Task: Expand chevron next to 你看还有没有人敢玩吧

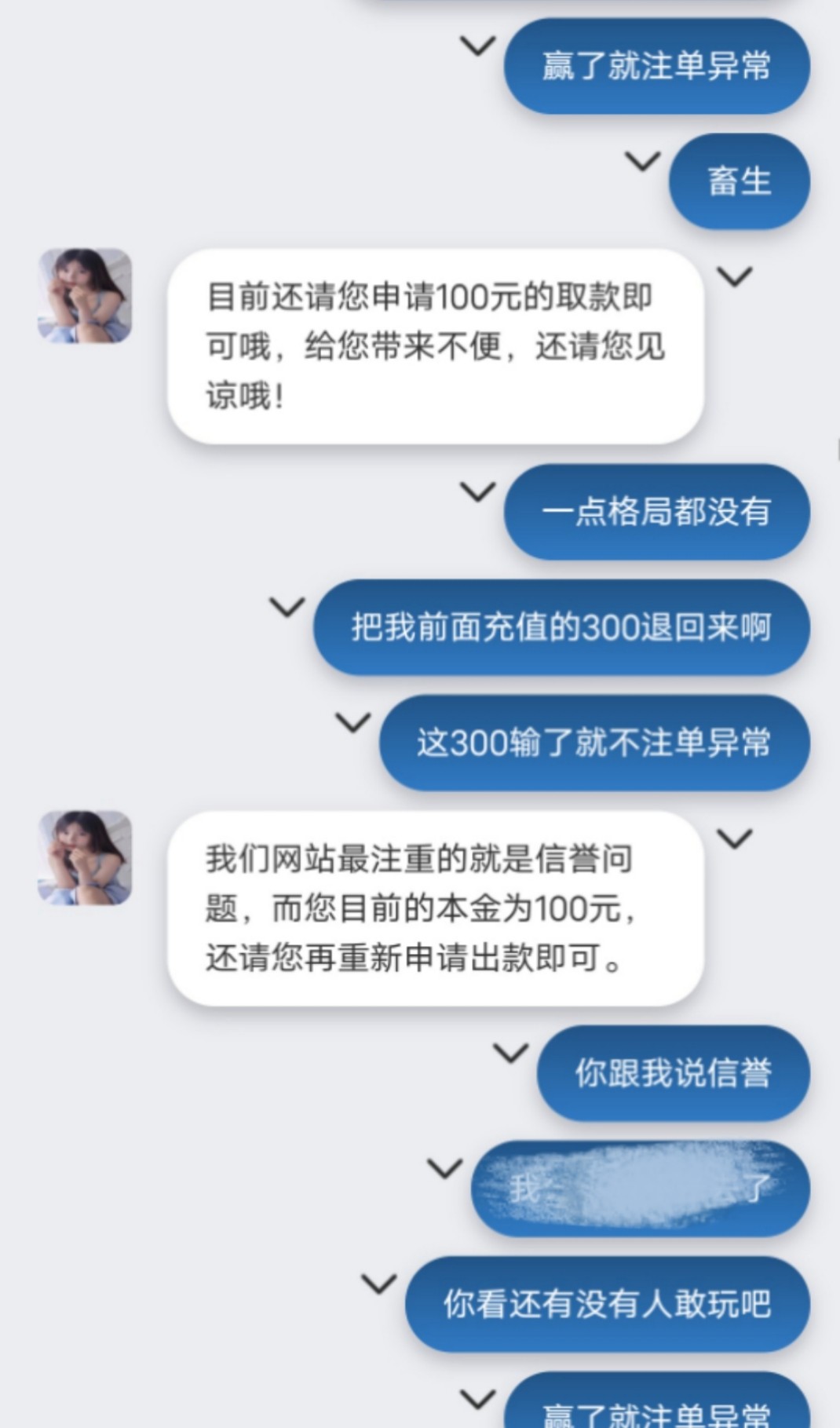Action: click(378, 1284)
